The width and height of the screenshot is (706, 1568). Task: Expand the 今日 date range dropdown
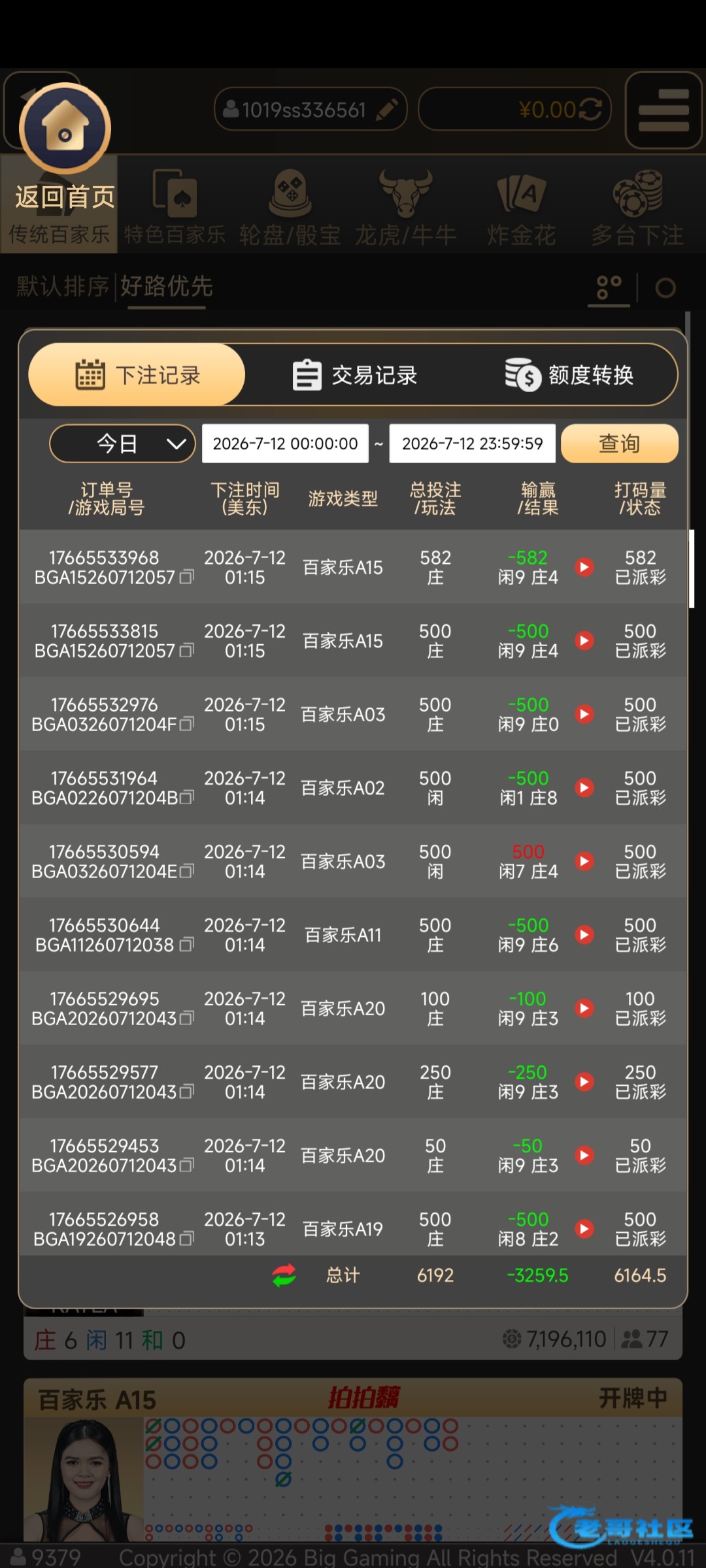point(122,444)
